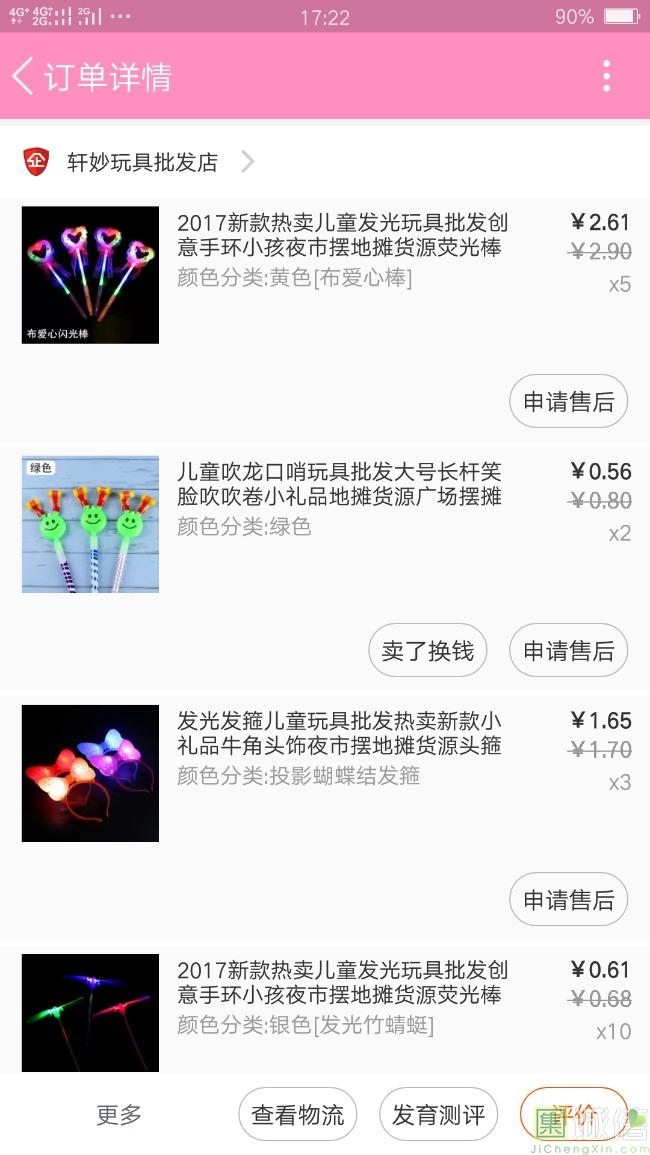Tap the orange 评价 button
The image size is (650, 1155).
click(574, 1114)
